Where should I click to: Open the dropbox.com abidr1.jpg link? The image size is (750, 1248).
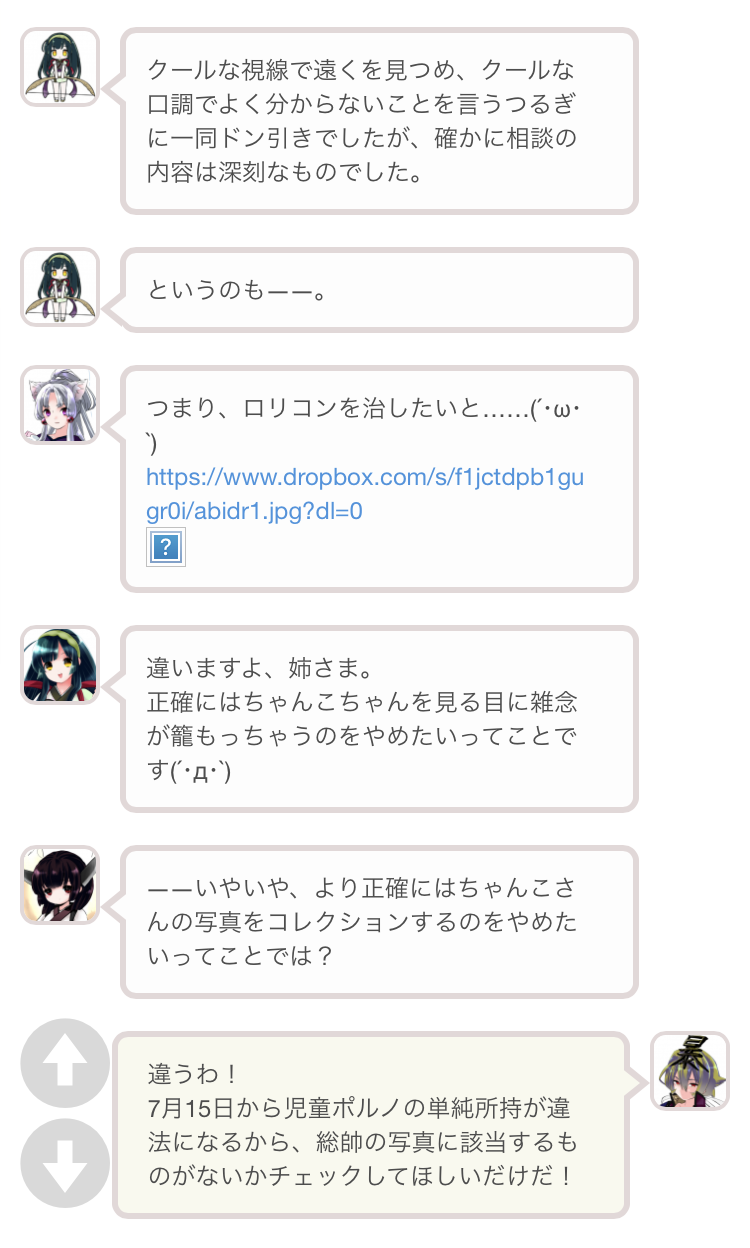click(364, 477)
